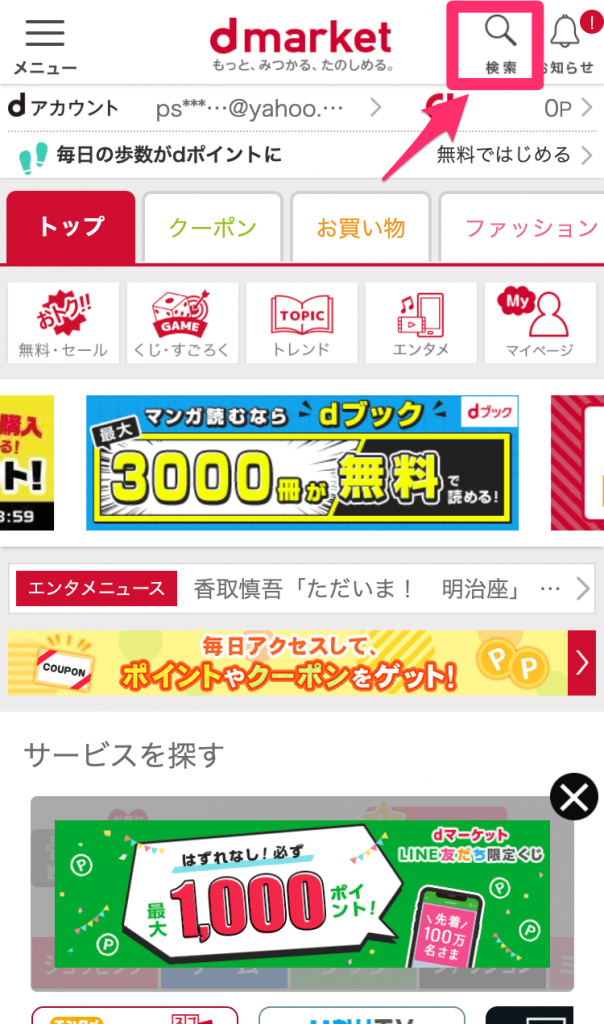Open くじ・すごろく games shortcut
The width and height of the screenshot is (604, 1024).
[181, 322]
